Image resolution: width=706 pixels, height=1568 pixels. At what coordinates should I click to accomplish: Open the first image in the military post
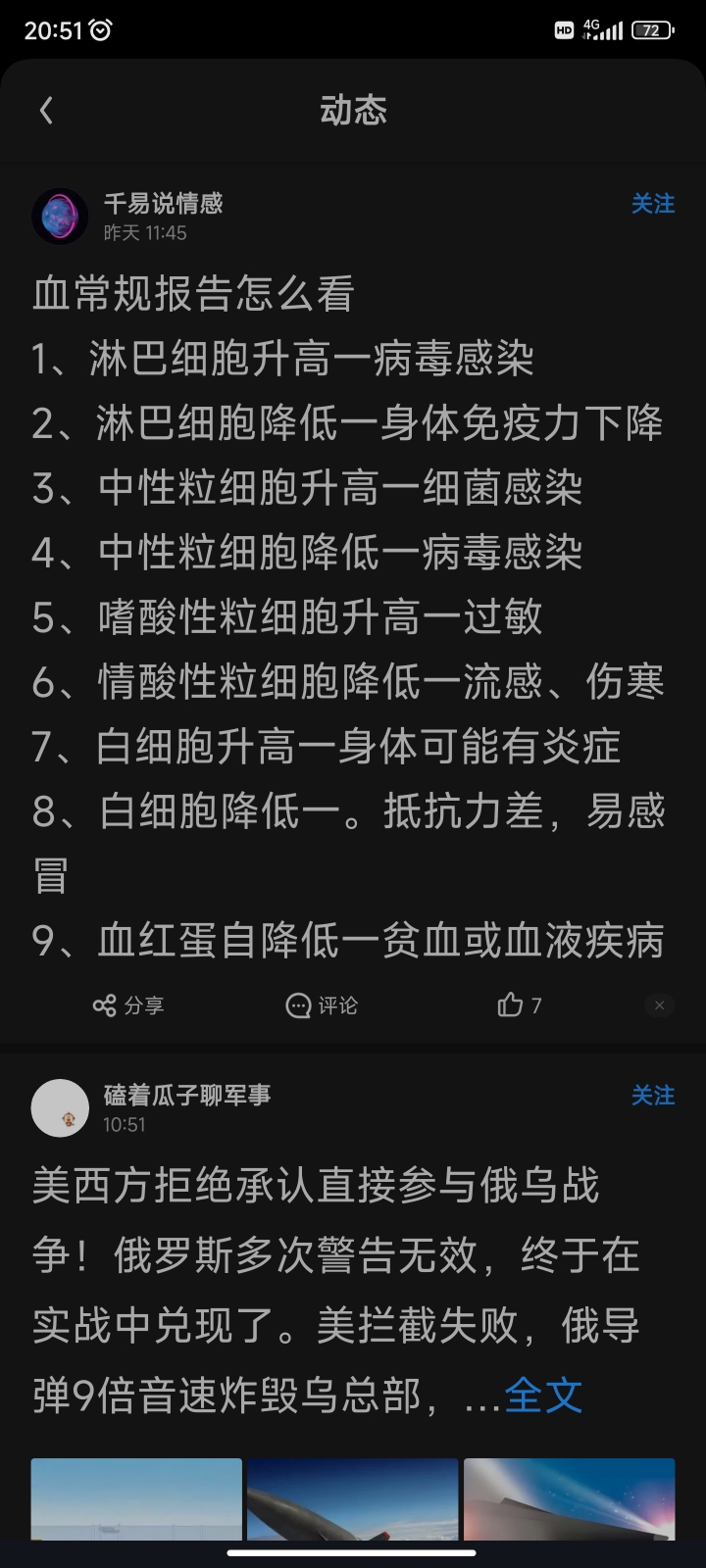click(136, 1499)
